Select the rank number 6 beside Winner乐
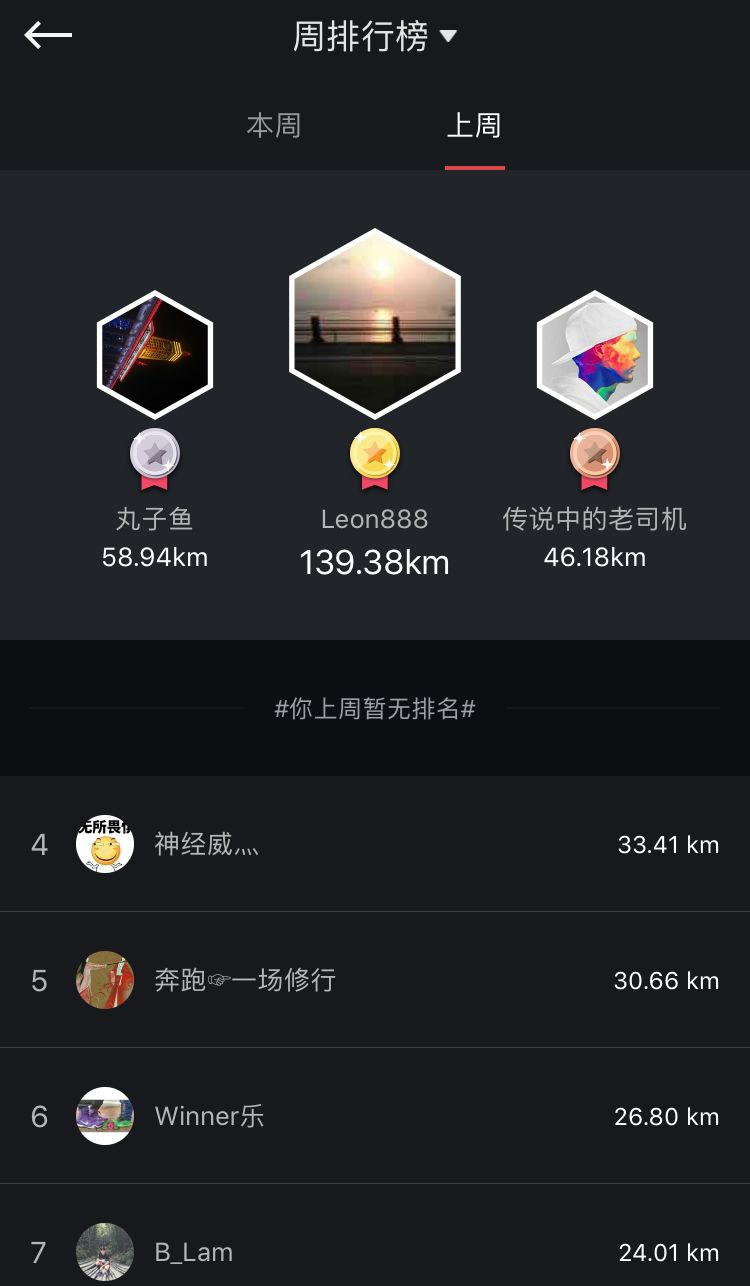This screenshot has width=750, height=1286. tap(39, 1116)
